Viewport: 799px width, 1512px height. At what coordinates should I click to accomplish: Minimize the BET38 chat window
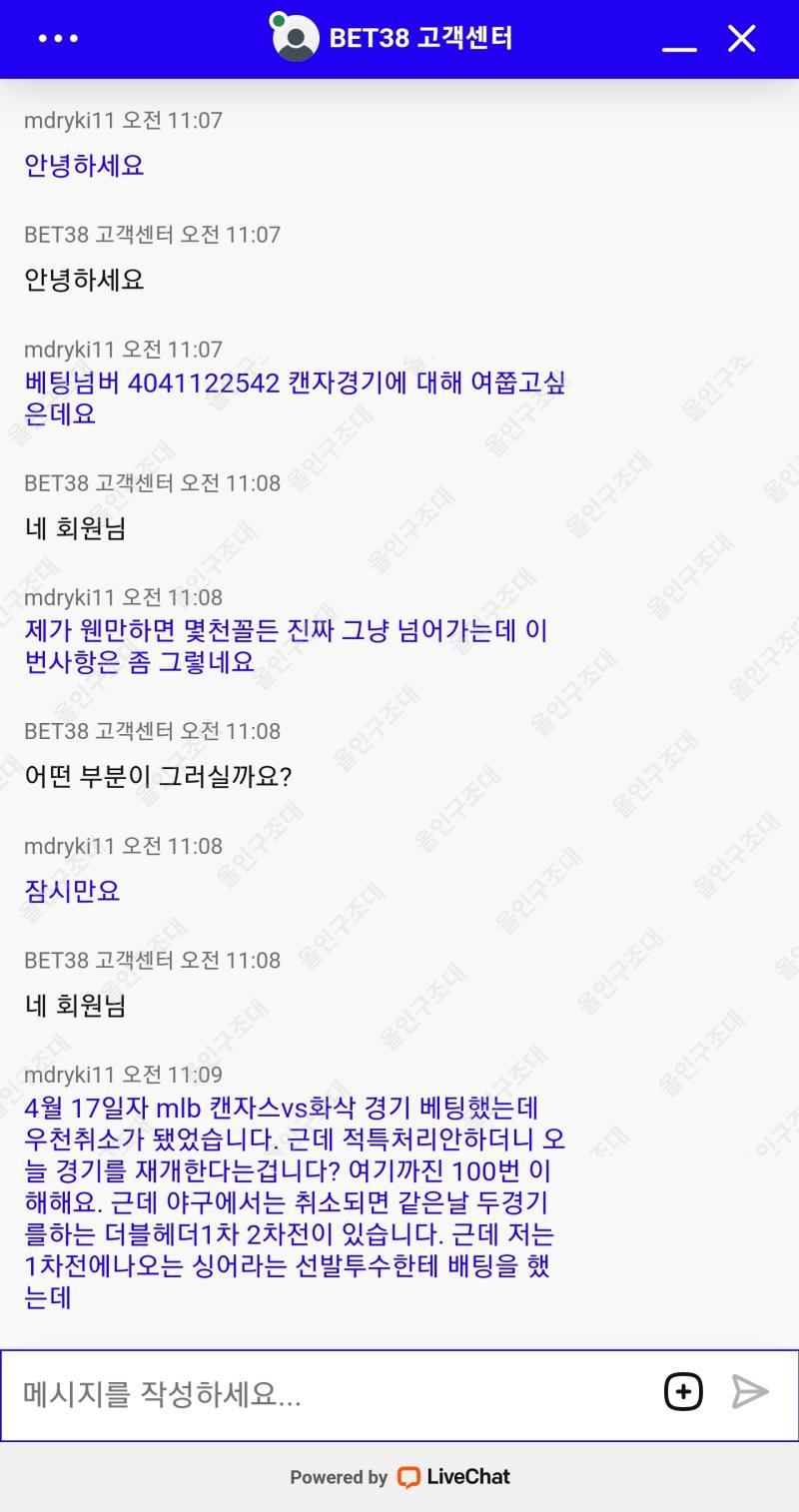click(x=679, y=43)
